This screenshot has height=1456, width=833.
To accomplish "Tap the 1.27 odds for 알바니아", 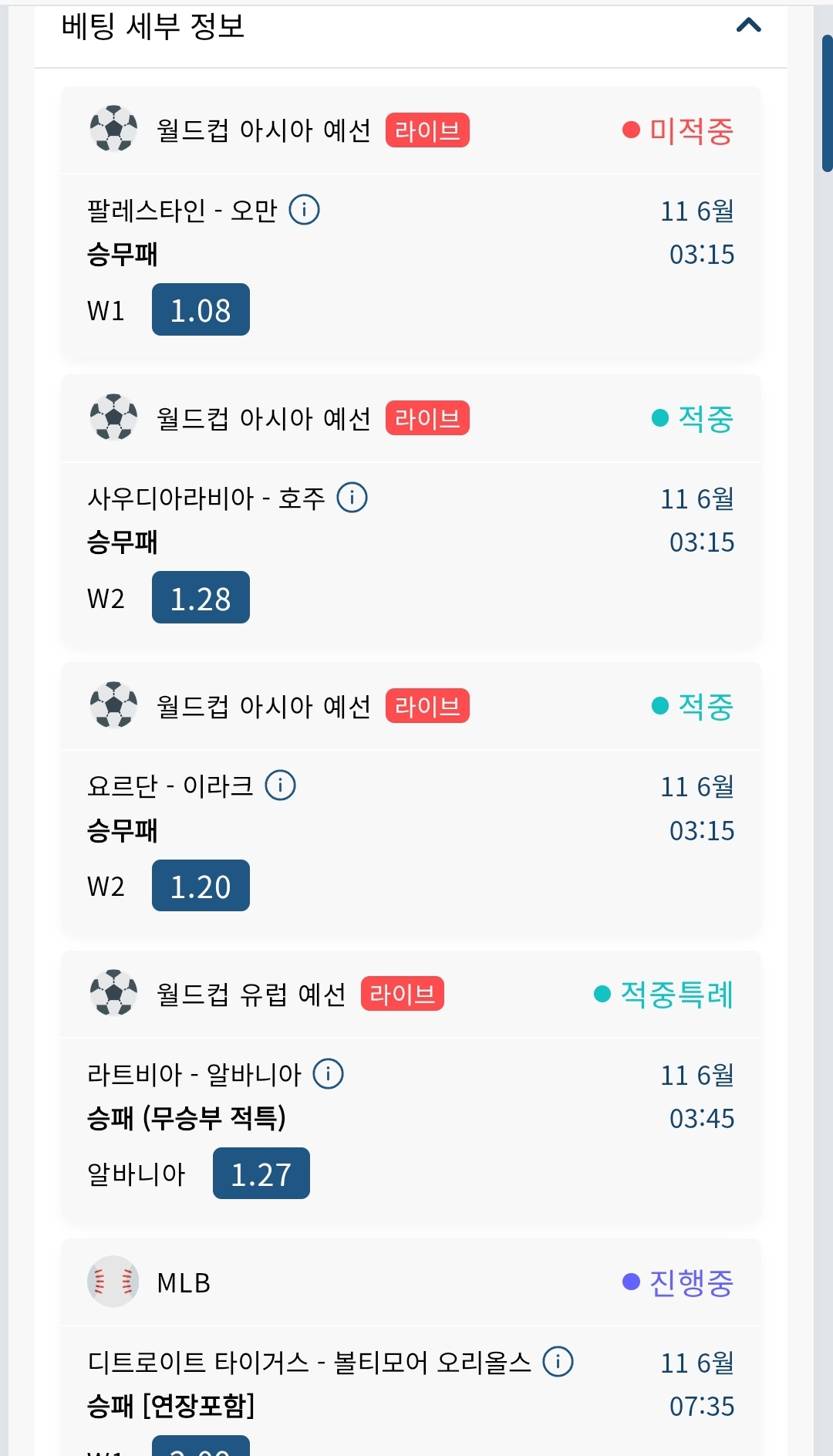I will [x=261, y=1174].
